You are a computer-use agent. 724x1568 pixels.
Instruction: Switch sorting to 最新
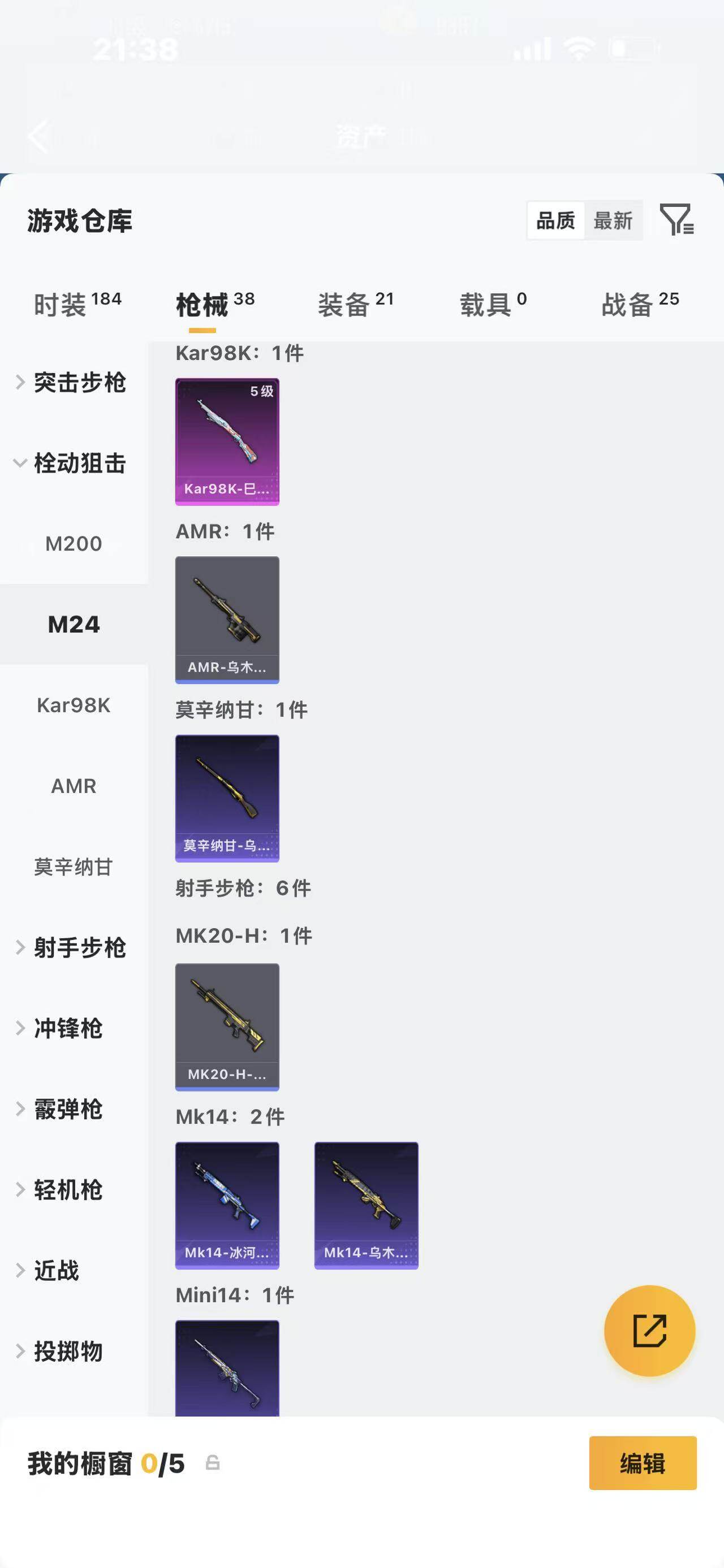613,220
